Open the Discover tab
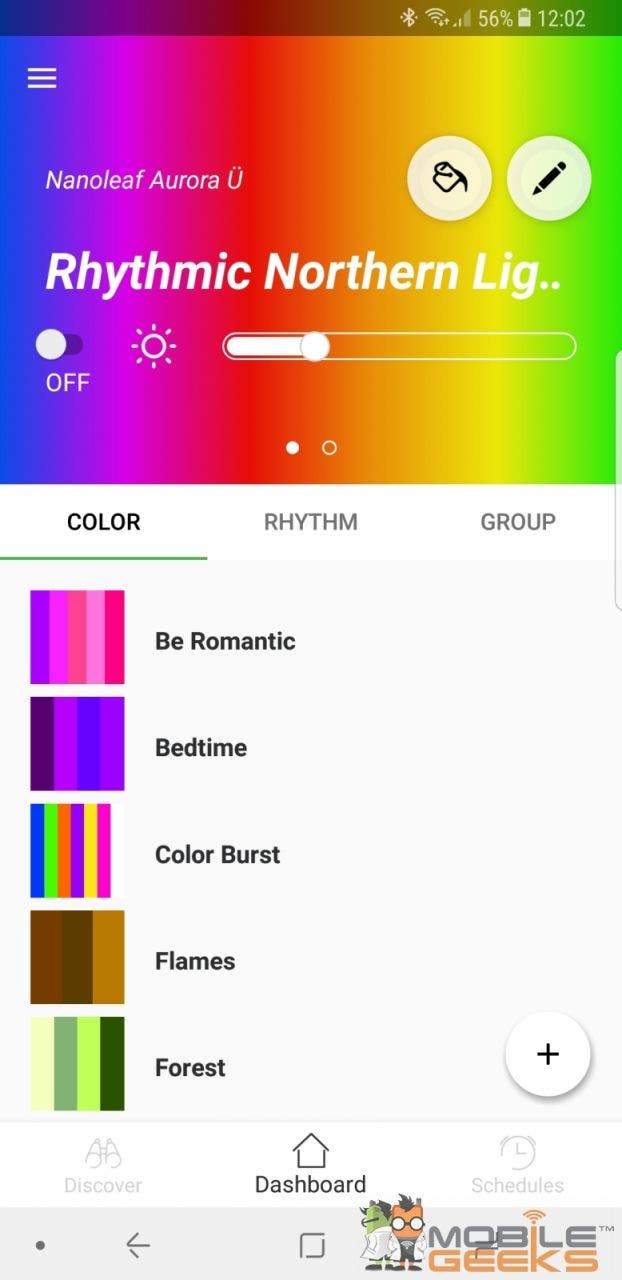 [103, 1165]
